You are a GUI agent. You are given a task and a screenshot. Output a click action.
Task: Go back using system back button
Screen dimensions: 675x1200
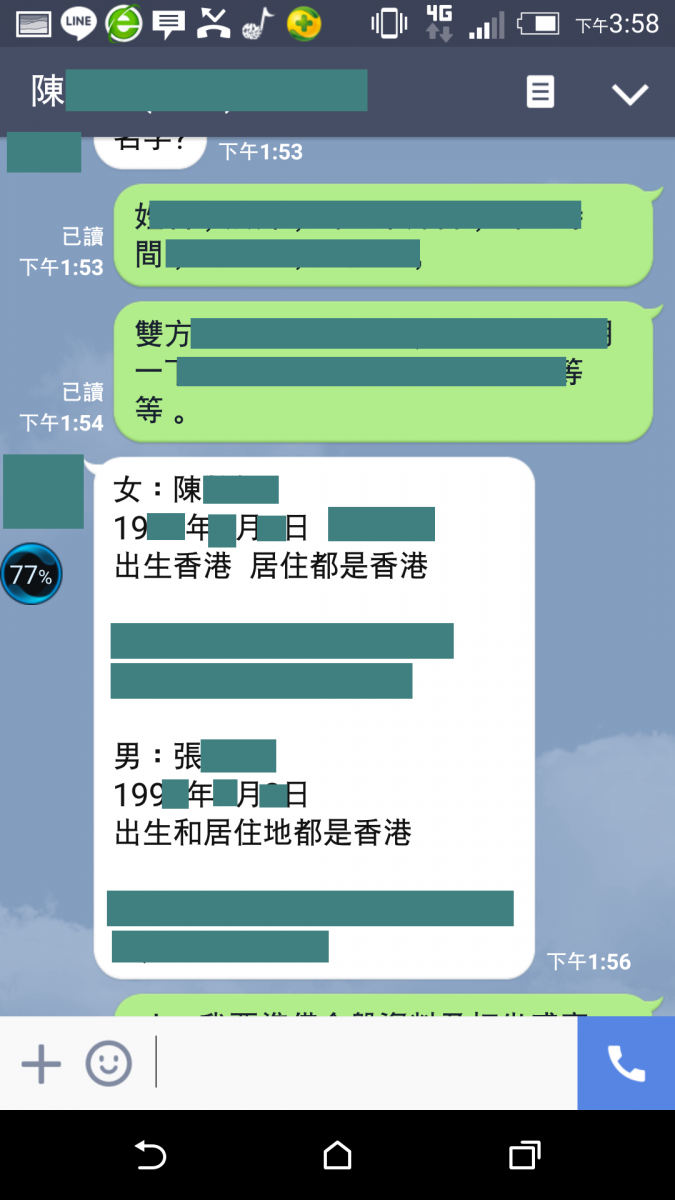[150, 1156]
